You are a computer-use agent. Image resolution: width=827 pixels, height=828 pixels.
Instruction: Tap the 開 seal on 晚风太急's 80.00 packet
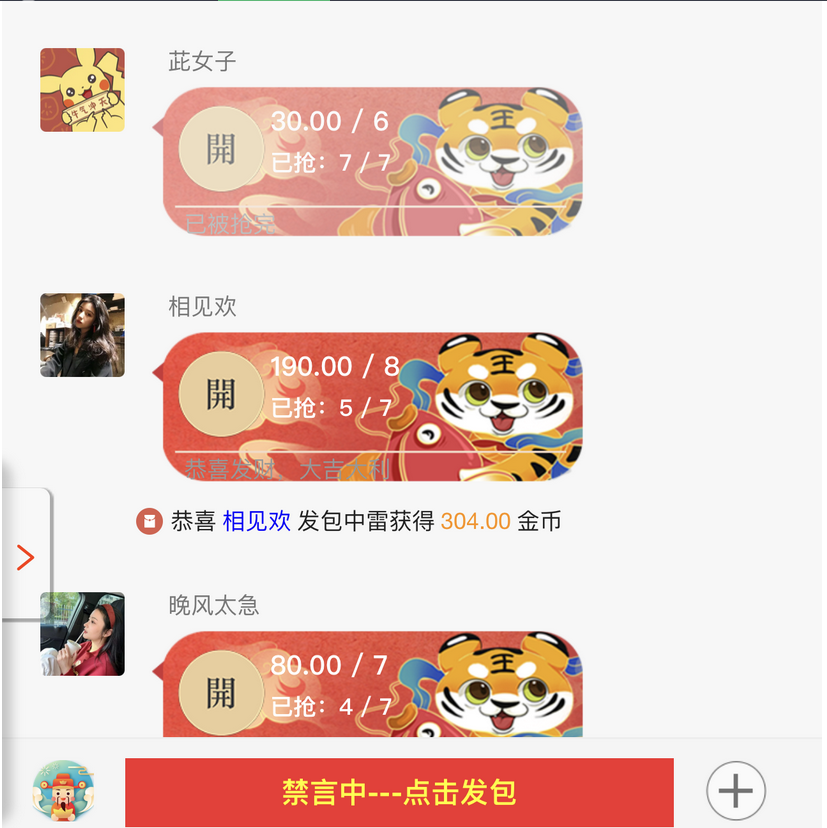click(x=219, y=691)
